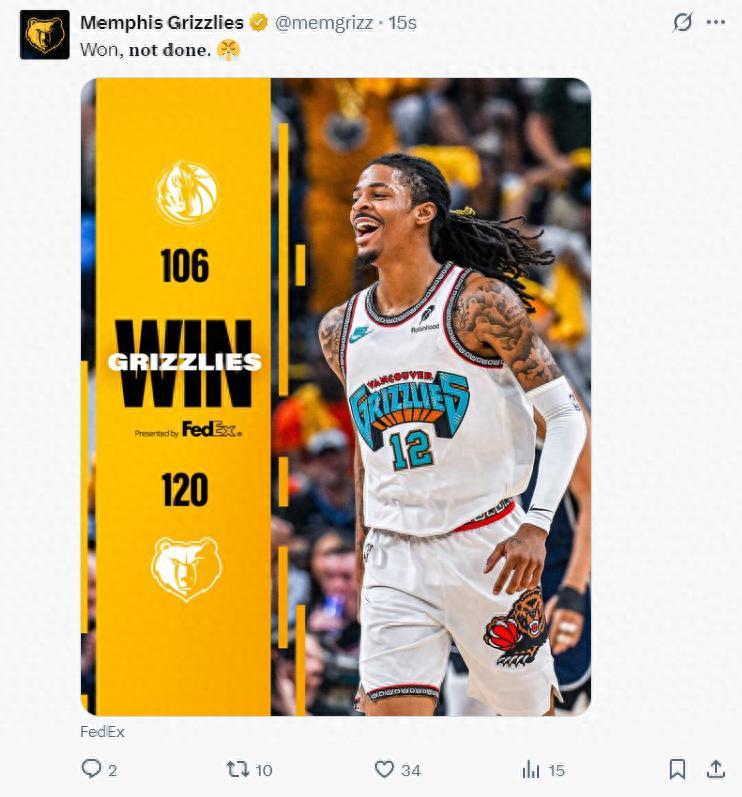View analytics for this post
Screen dimensions: 742x797
(531, 769)
